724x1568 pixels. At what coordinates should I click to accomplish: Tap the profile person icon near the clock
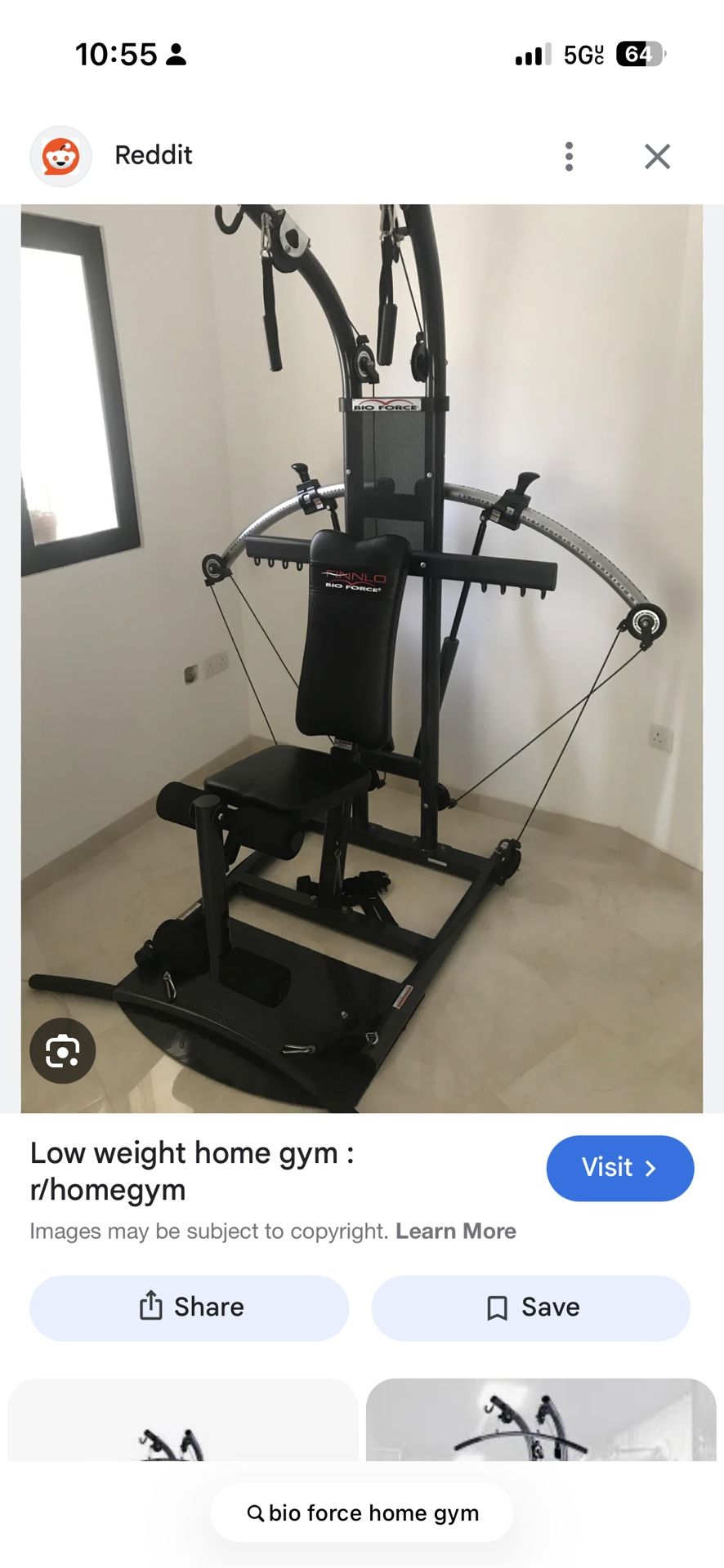click(177, 55)
